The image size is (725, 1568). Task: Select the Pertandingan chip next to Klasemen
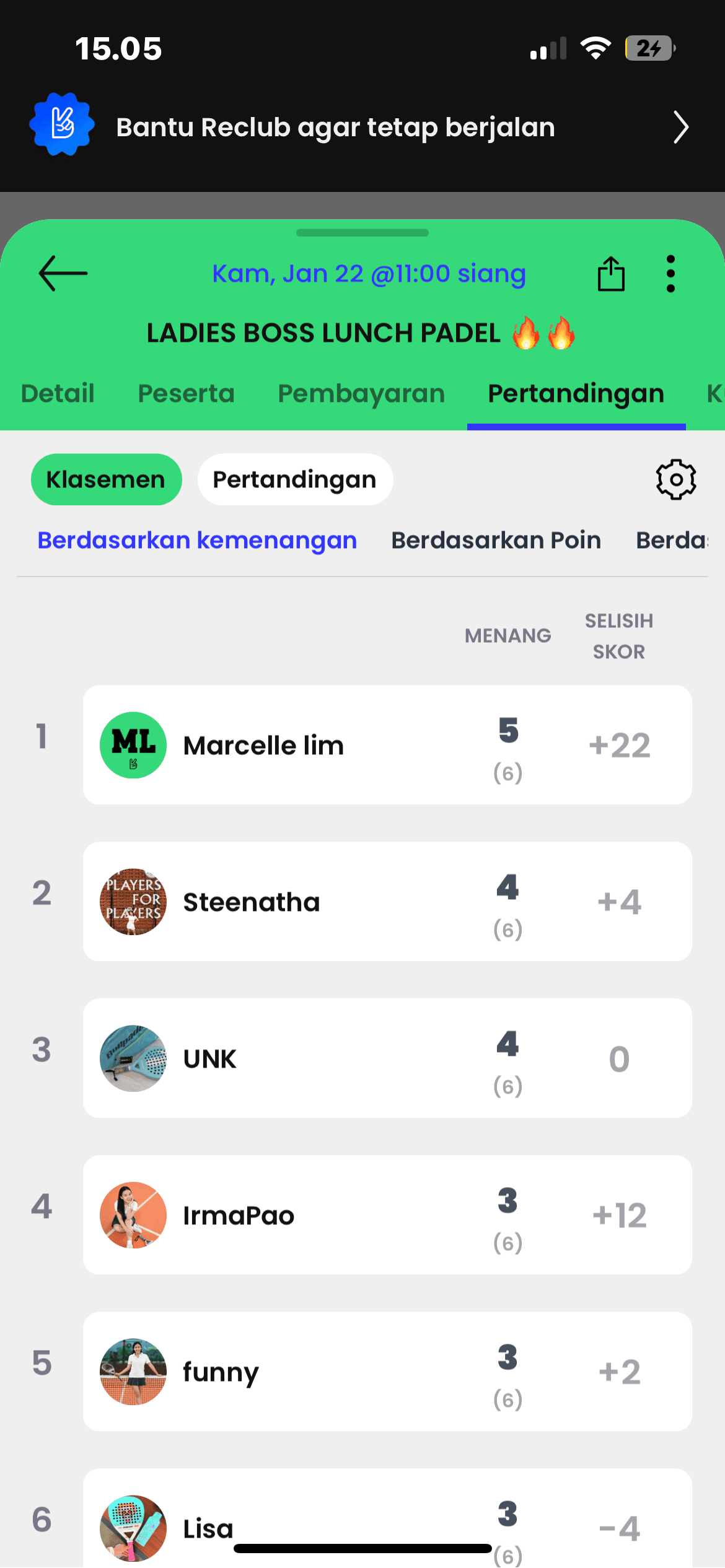pyautogui.click(x=295, y=479)
